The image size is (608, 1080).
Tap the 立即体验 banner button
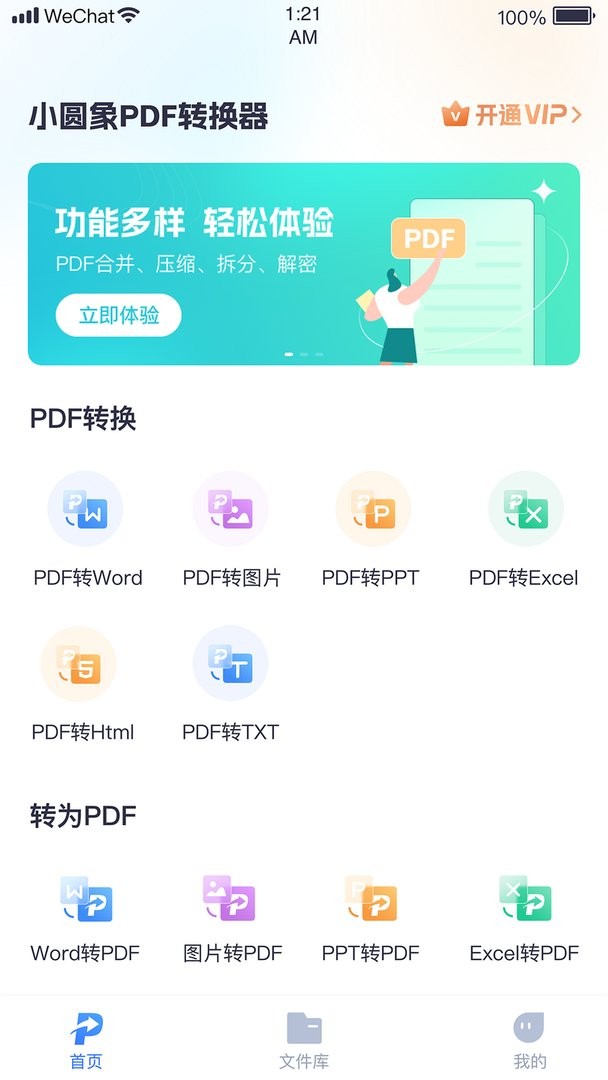coord(119,315)
